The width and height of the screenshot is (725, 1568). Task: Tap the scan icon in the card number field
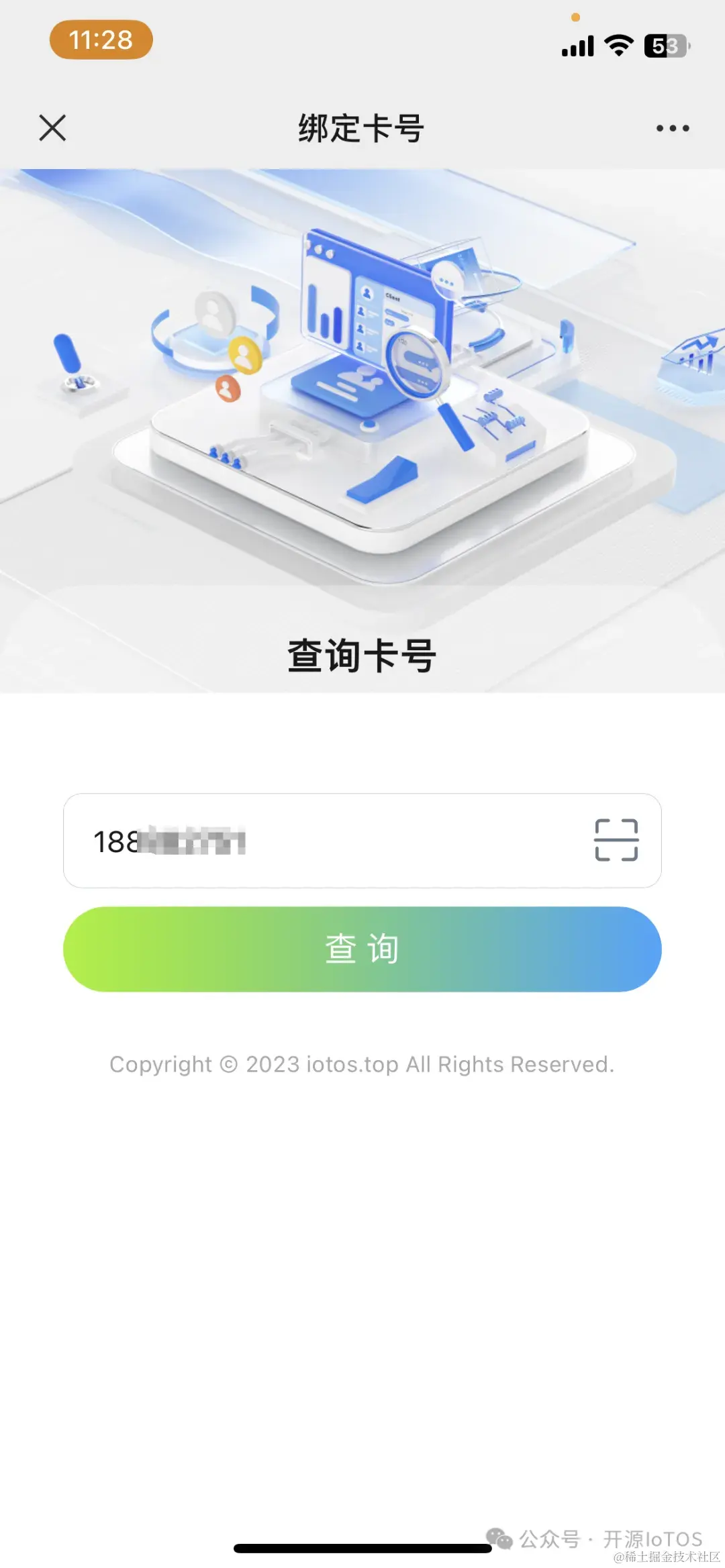[615, 839]
